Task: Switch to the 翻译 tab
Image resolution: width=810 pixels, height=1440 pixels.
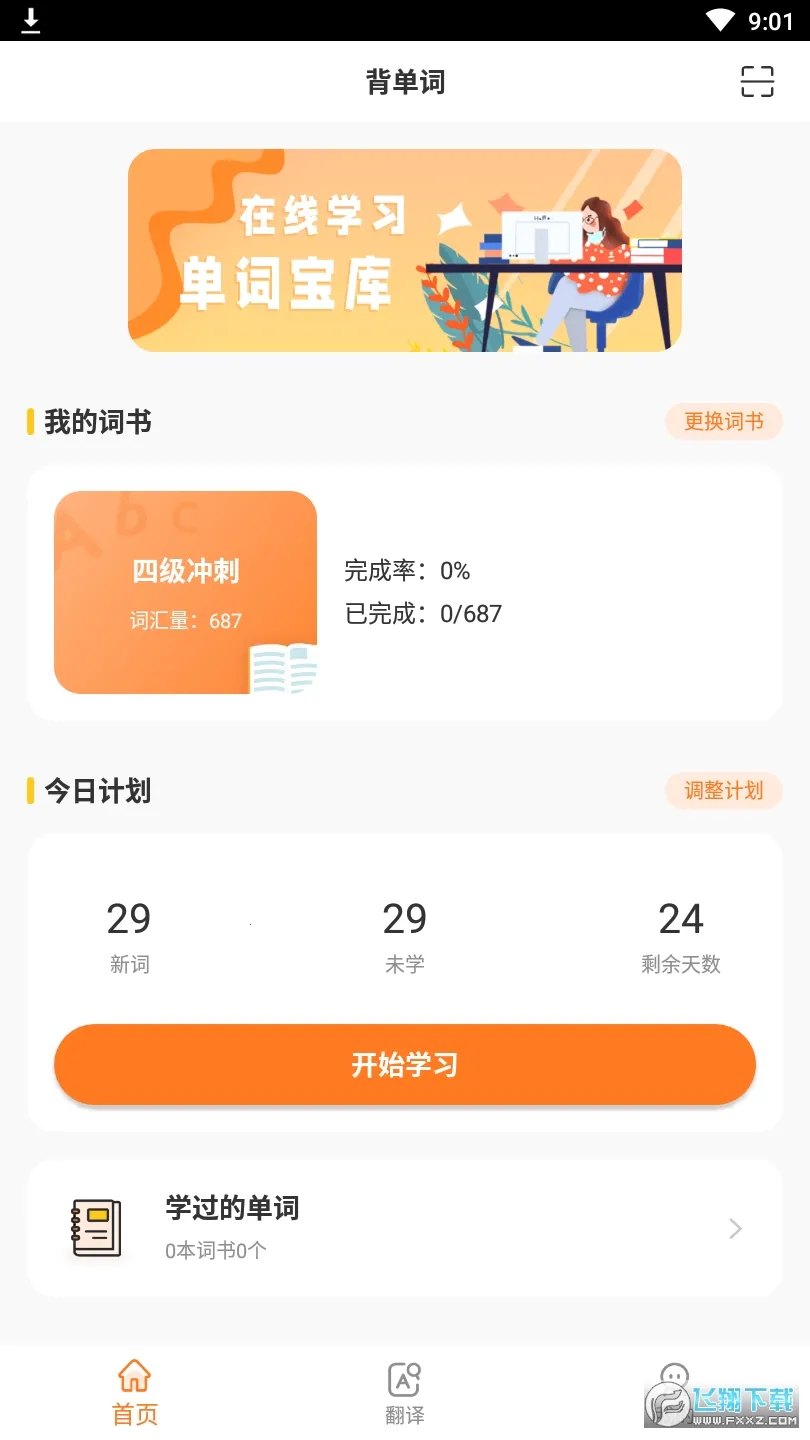Action: click(404, 1392)
